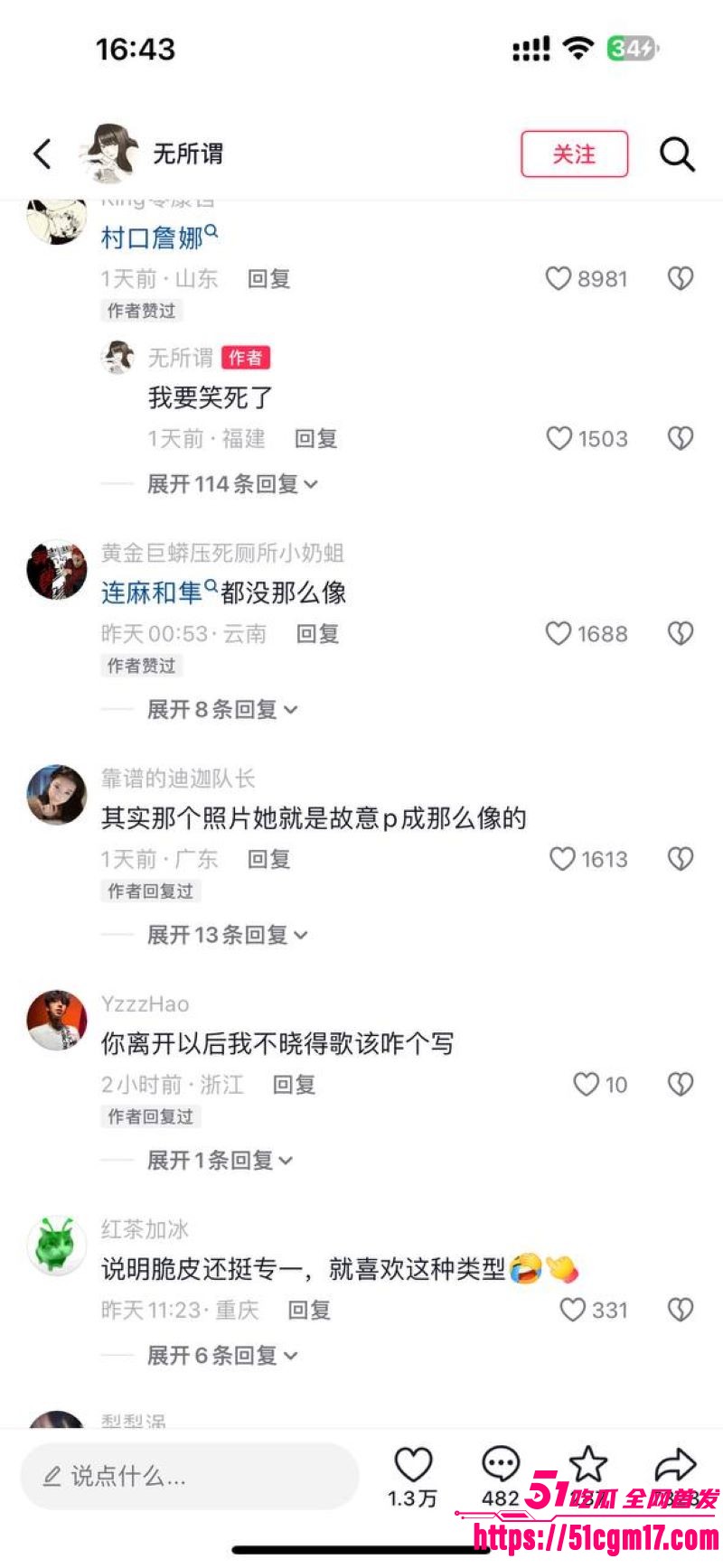Tap the dislike icon on 红茶加冰's comment
The image size is (723, 1568).
[680, 1308]
